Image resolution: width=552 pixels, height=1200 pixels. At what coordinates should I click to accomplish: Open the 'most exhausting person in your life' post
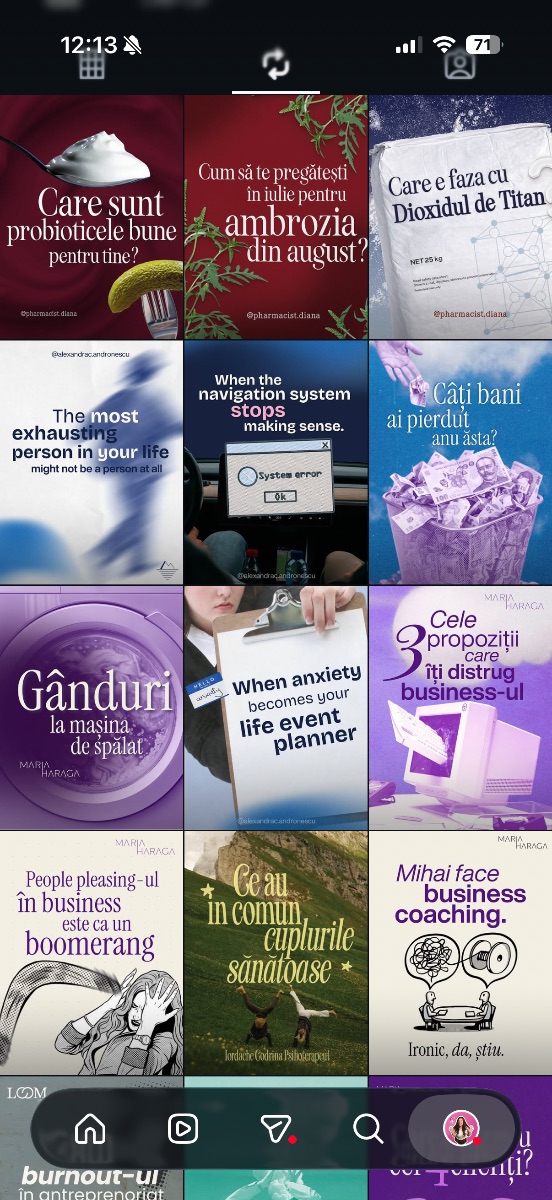click(91, 463)
